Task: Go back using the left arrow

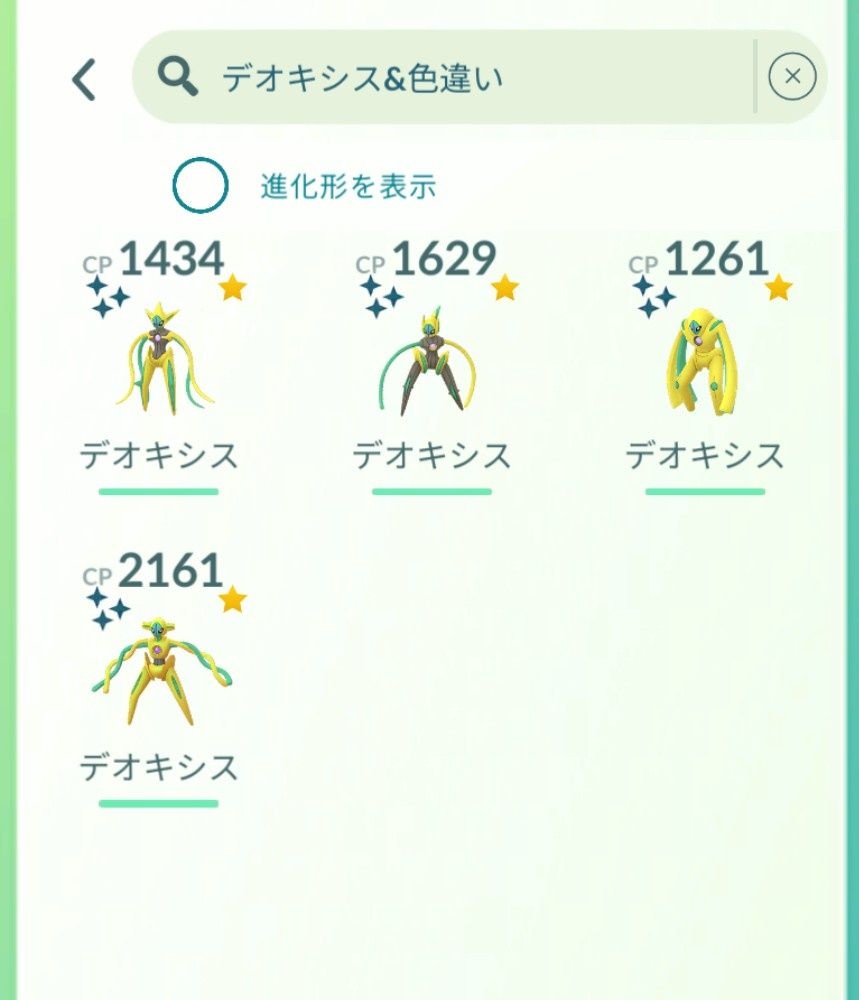Action: click(x=85, y=79)
